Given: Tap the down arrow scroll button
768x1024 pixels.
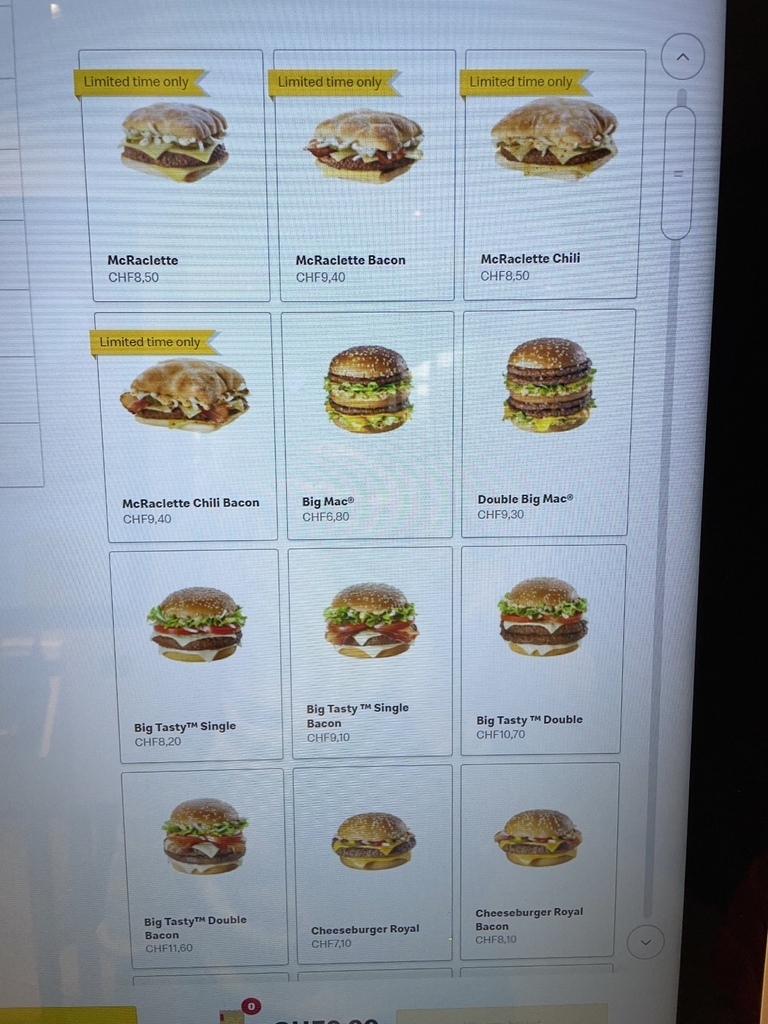Looking at the screenshot, I should point(645,941).
